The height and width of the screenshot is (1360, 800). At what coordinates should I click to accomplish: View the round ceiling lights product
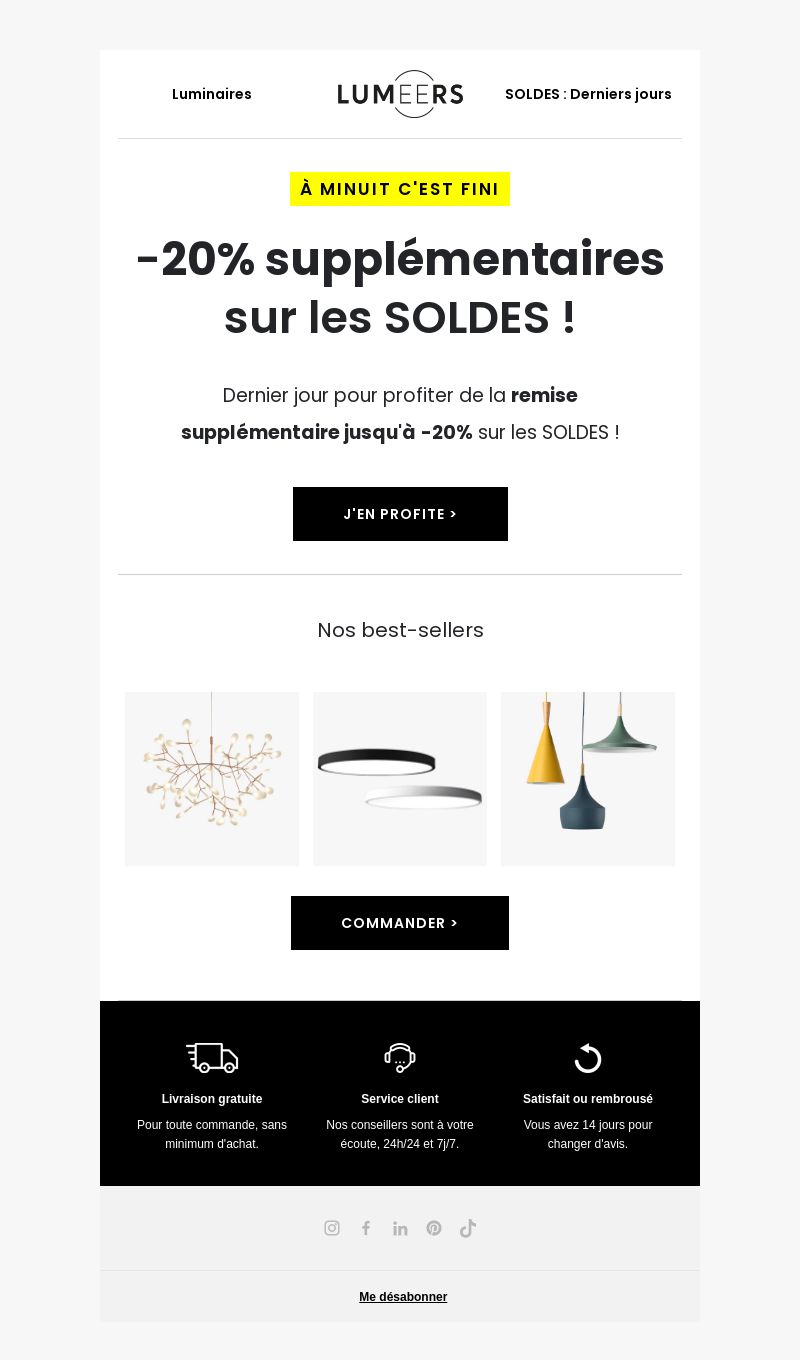400,779
